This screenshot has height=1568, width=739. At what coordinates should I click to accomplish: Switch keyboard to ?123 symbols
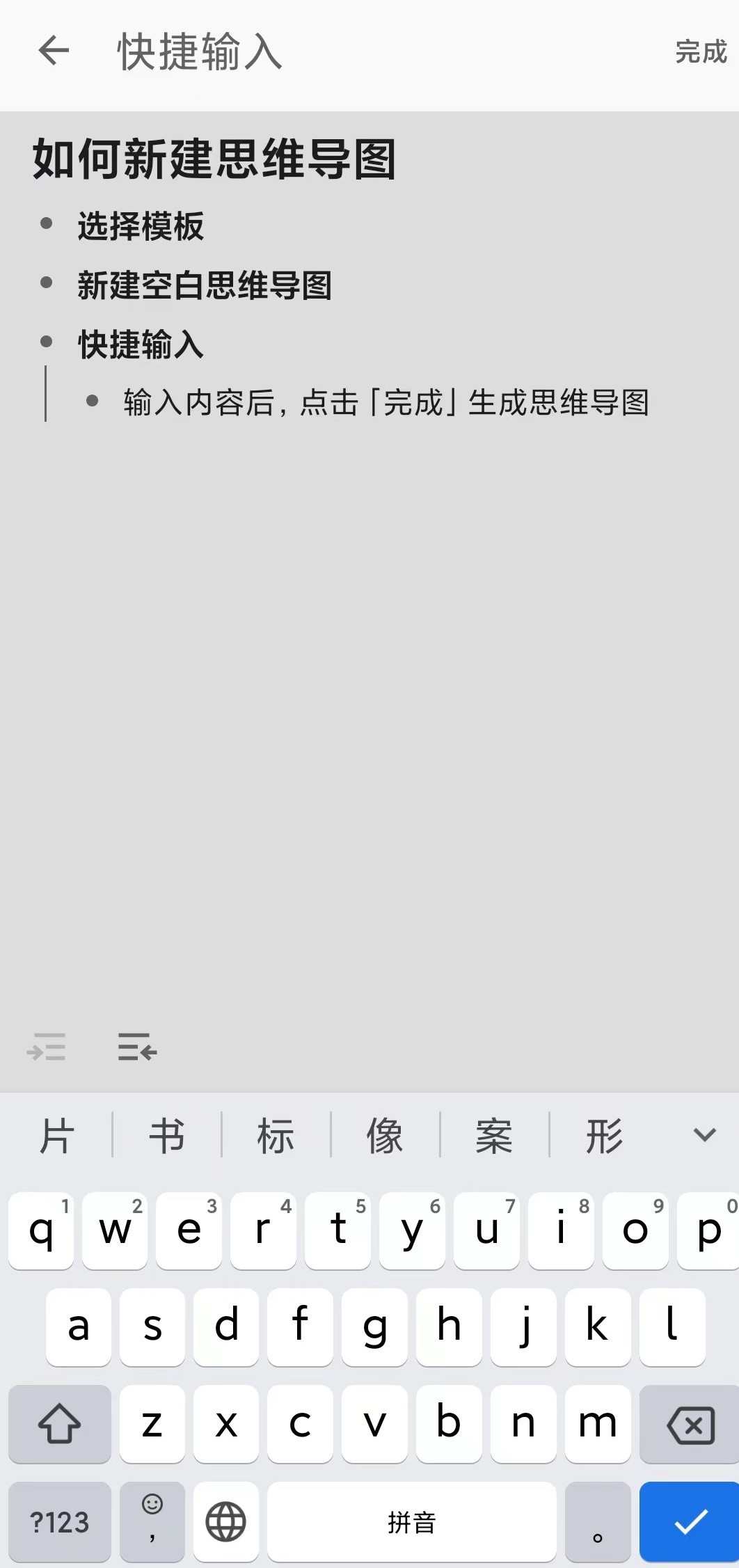click(x=60, y=1522)
